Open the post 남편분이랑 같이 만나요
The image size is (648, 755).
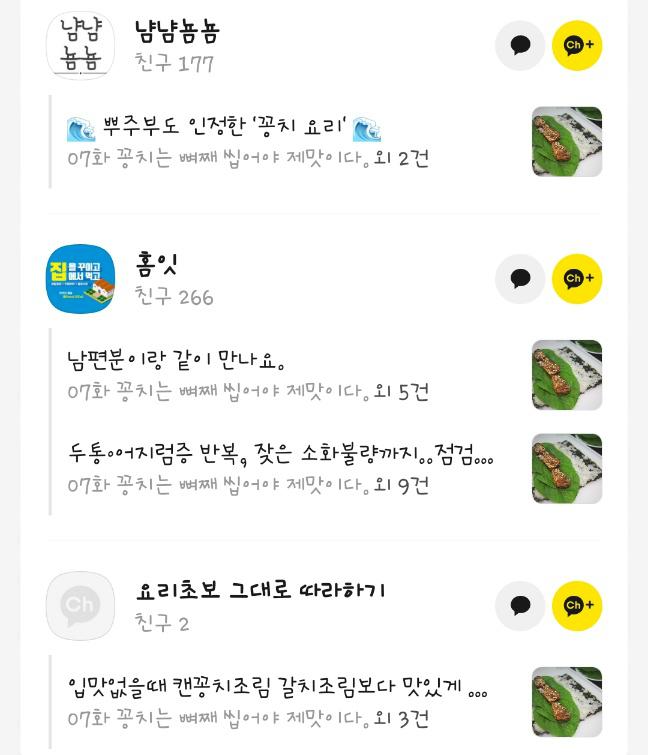325,375
